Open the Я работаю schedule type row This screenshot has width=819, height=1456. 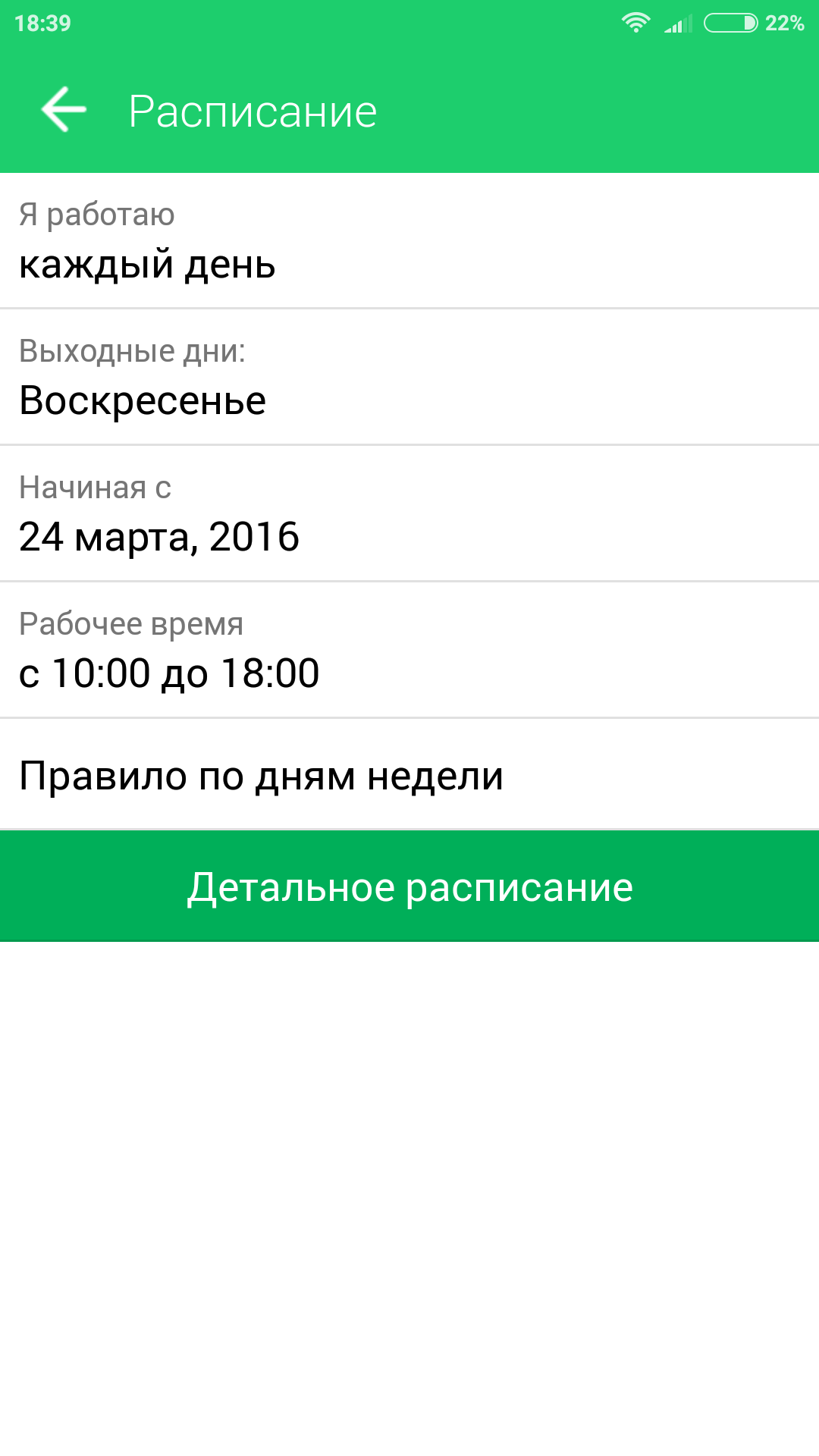tap(409, 241)
